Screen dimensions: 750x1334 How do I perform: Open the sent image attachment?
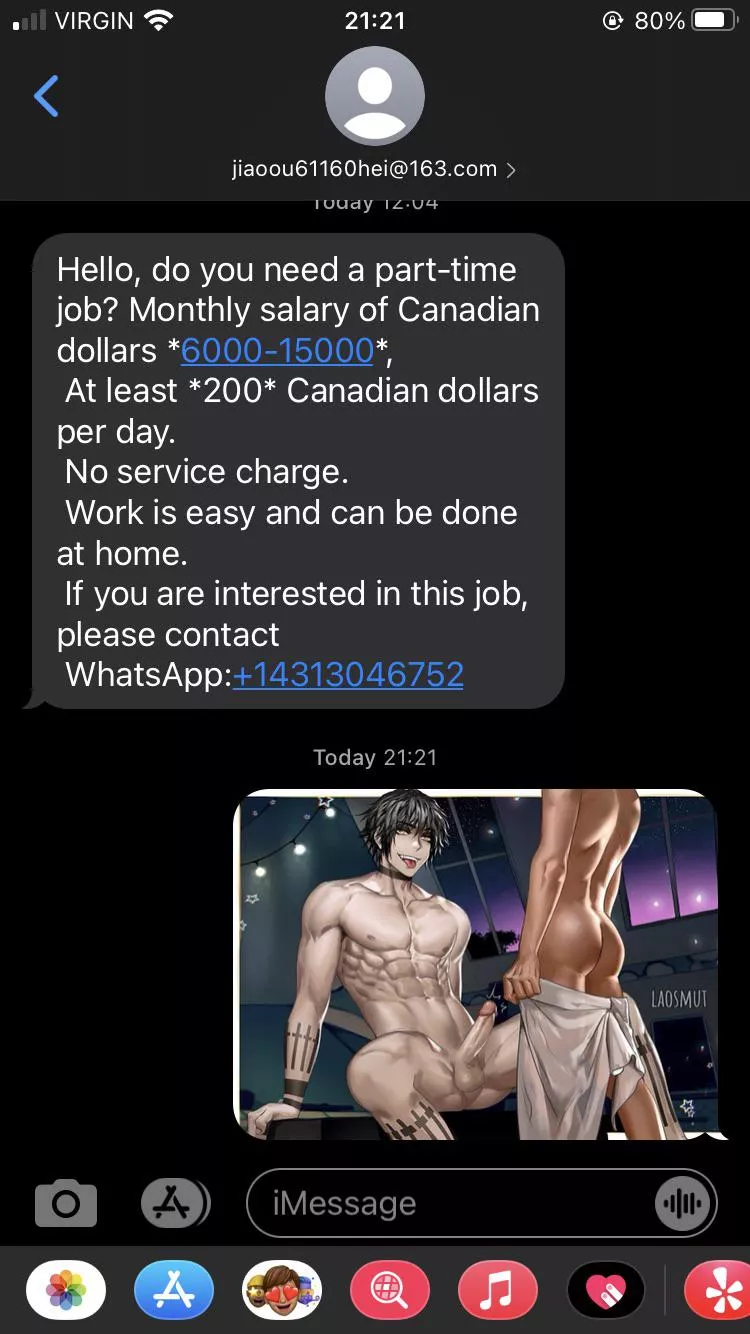[476, 964]
